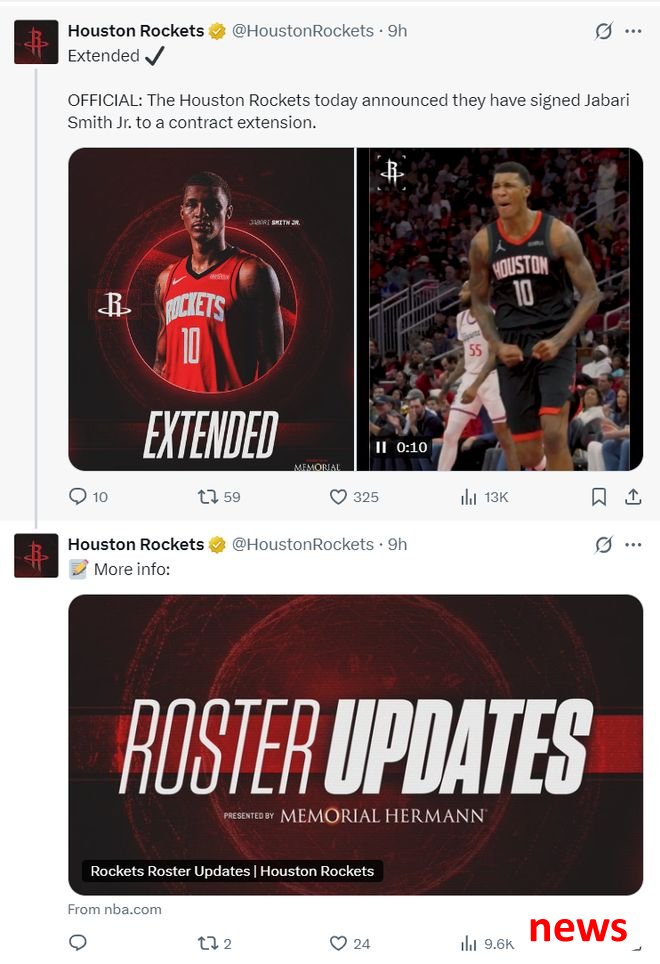The width and height of the screenshot is (660, 964).
Task: View analytics with 13K views
Action: [x=469, y=496]
